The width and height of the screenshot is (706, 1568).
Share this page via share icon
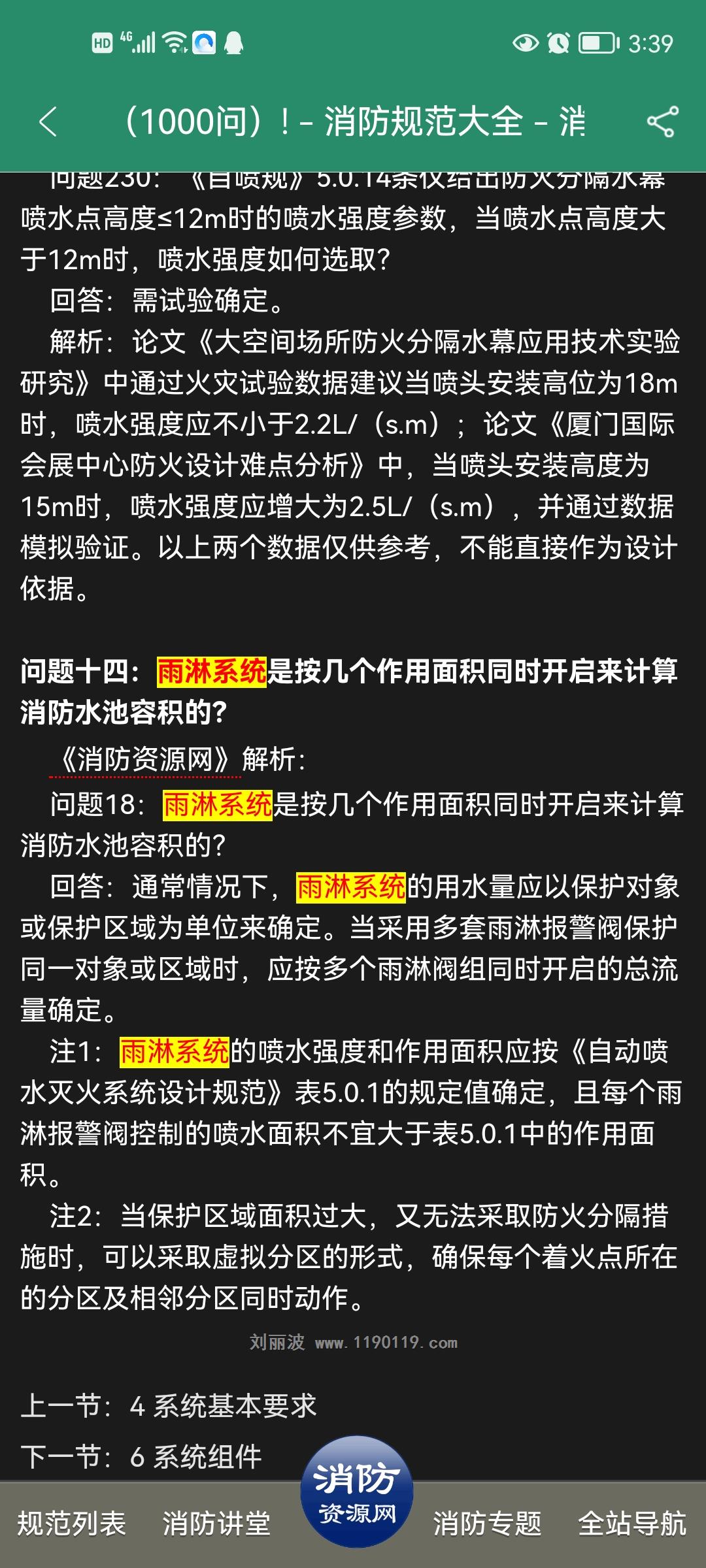(x=662, y=122)
